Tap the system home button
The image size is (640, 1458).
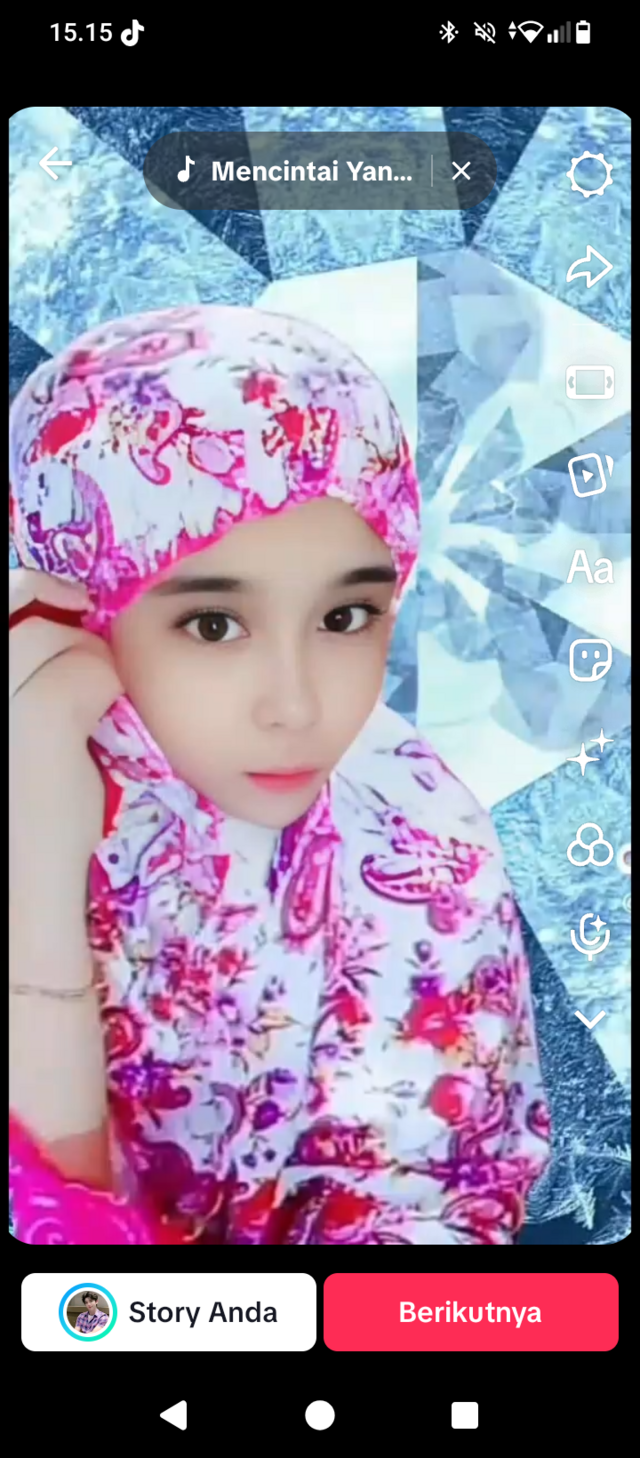(320, 1415)
